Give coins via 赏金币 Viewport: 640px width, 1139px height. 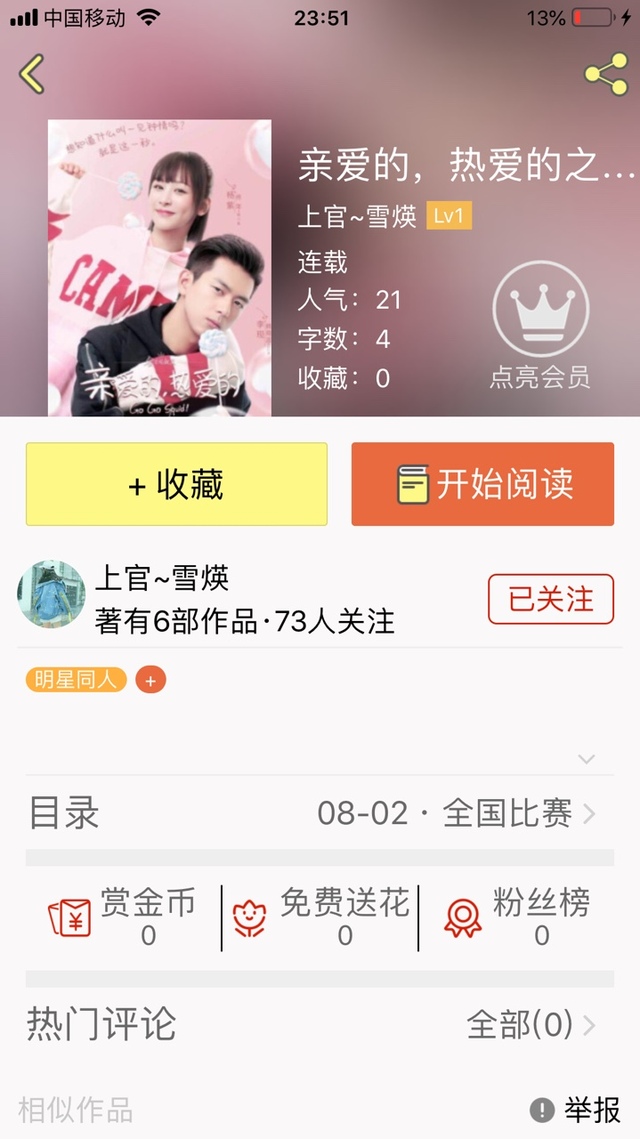click(122, 916)
